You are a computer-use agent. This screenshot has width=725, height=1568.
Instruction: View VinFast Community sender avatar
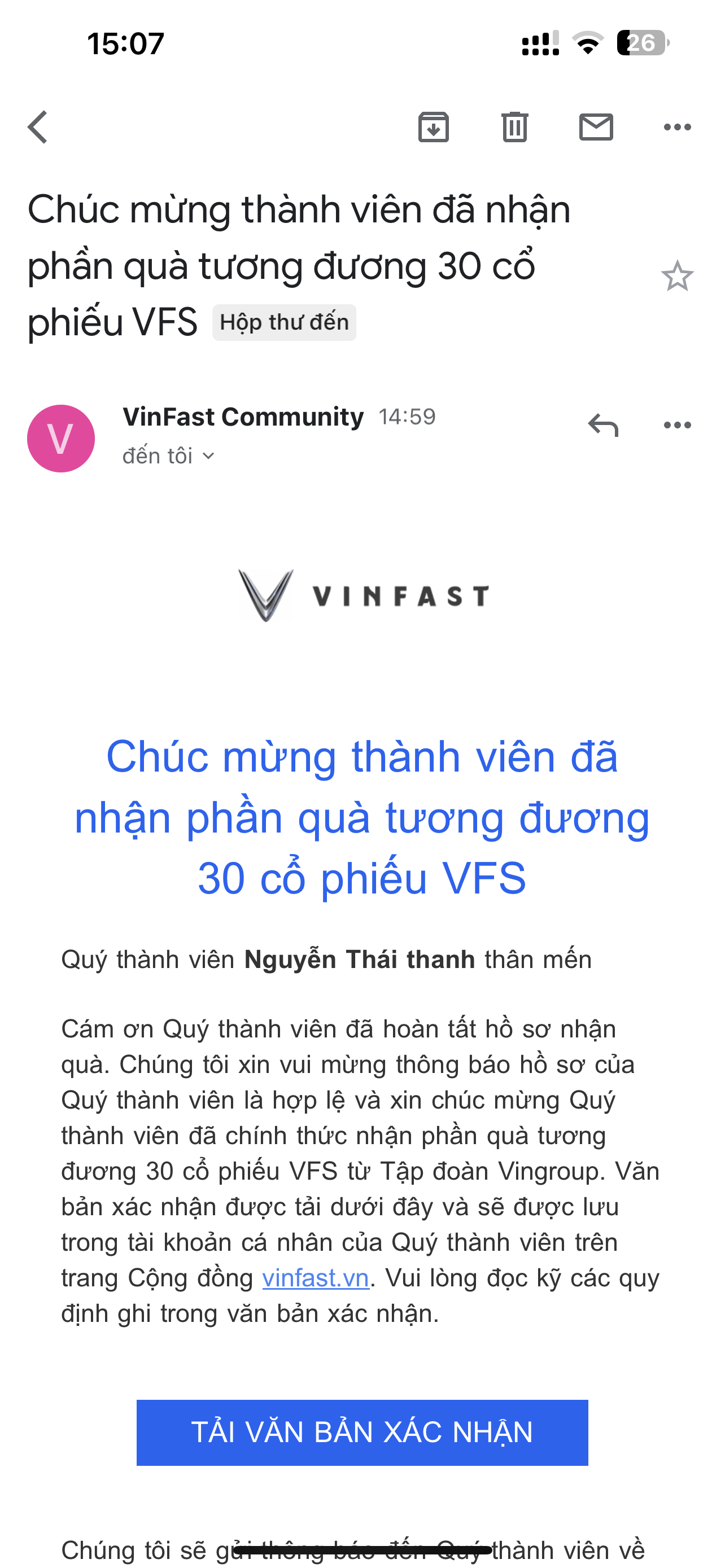point(61,438)
